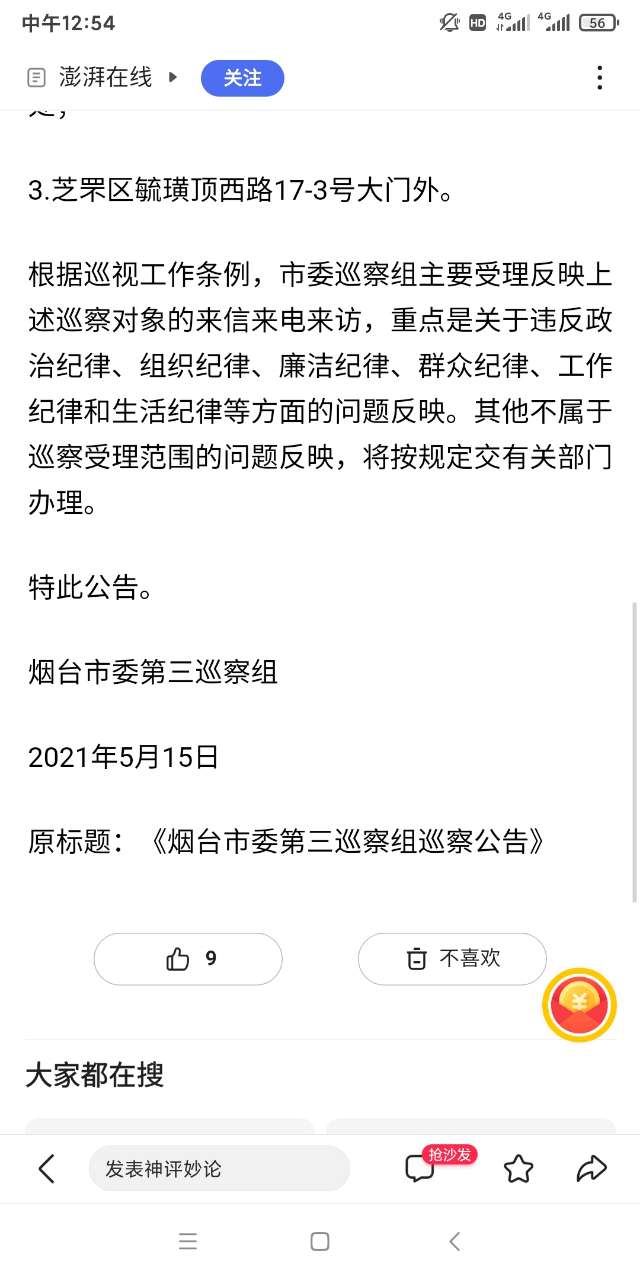640x1280 pixels.
Task: Go back using the bottom-left arrow
Action: (x=46, y=1168)
